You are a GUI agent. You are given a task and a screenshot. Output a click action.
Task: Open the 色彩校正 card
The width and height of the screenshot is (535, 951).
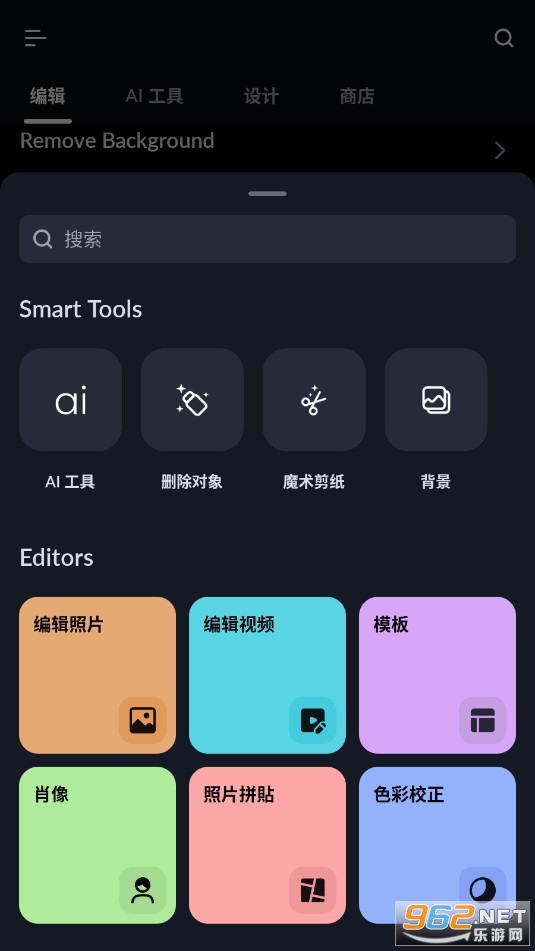click(437, 845)
